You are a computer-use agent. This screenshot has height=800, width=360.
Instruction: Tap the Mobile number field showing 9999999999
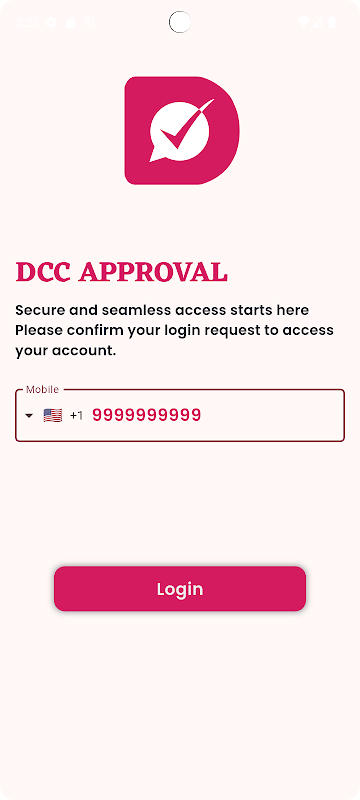(x=180, y=415)
